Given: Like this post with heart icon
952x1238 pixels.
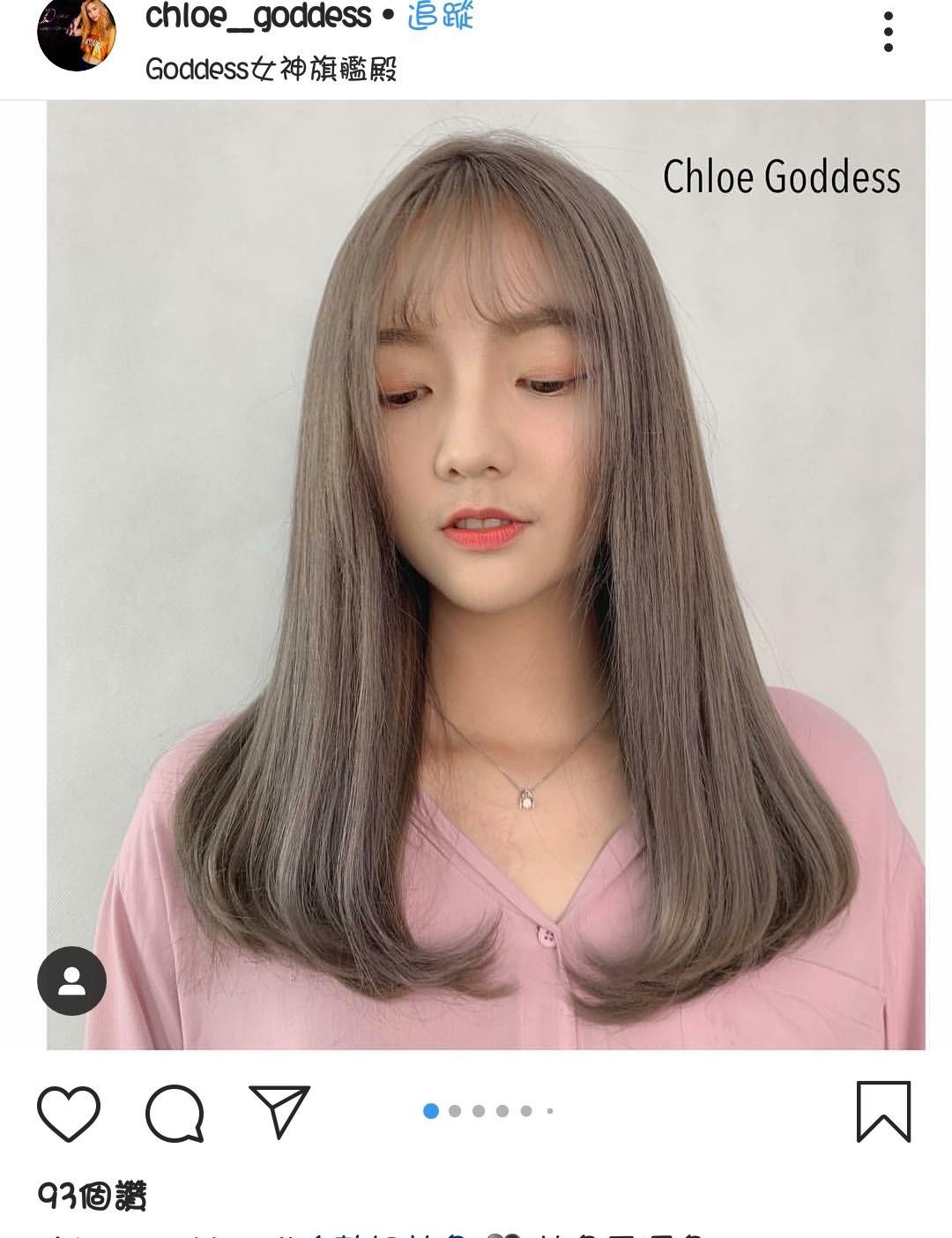Looking at the screenshot, I should click(69, 1113).
